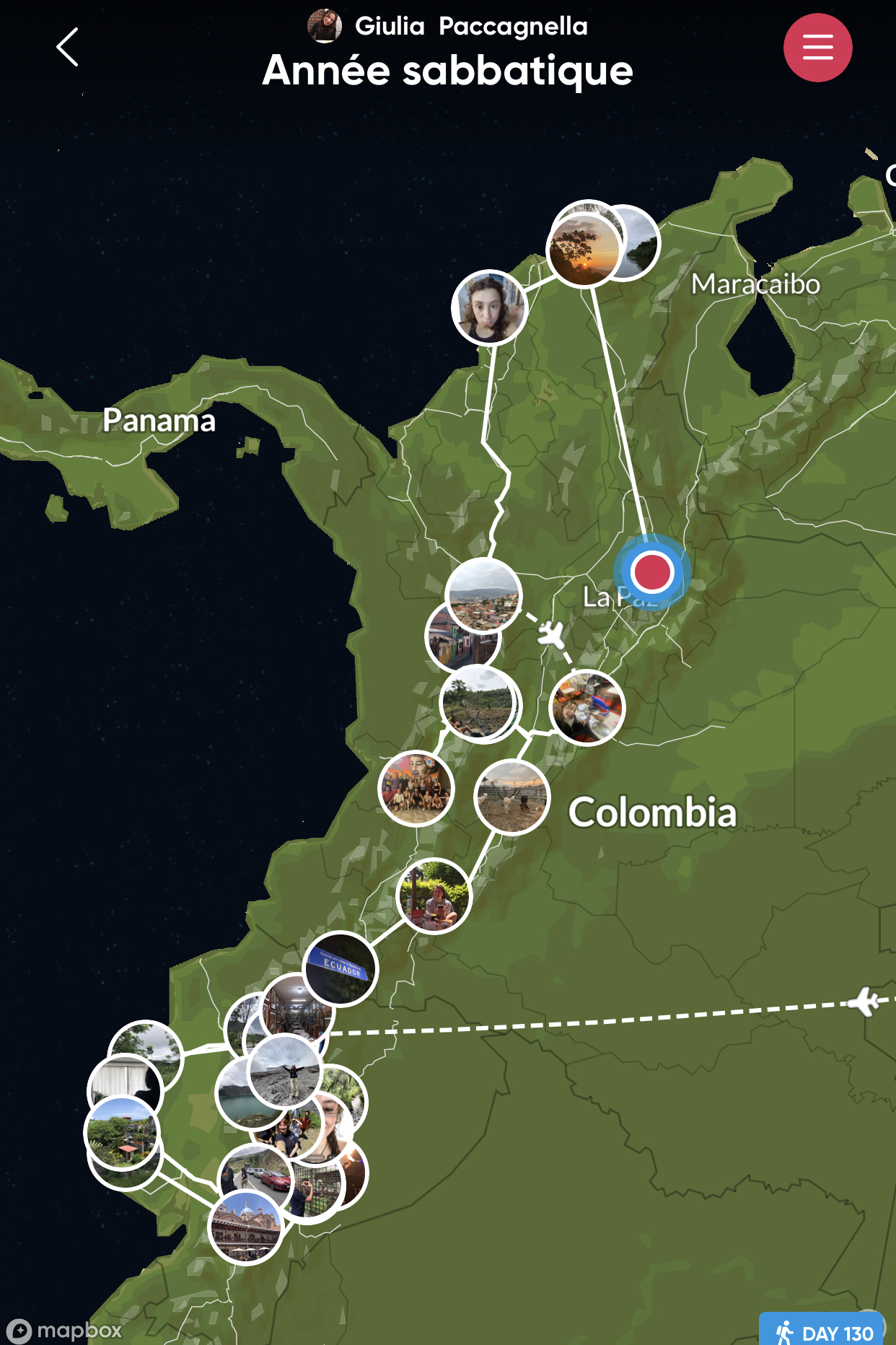Open the sunset photo pin near Maracaibo
The width and height of the screenshot is (896, 1345).
tap(583, 249)
